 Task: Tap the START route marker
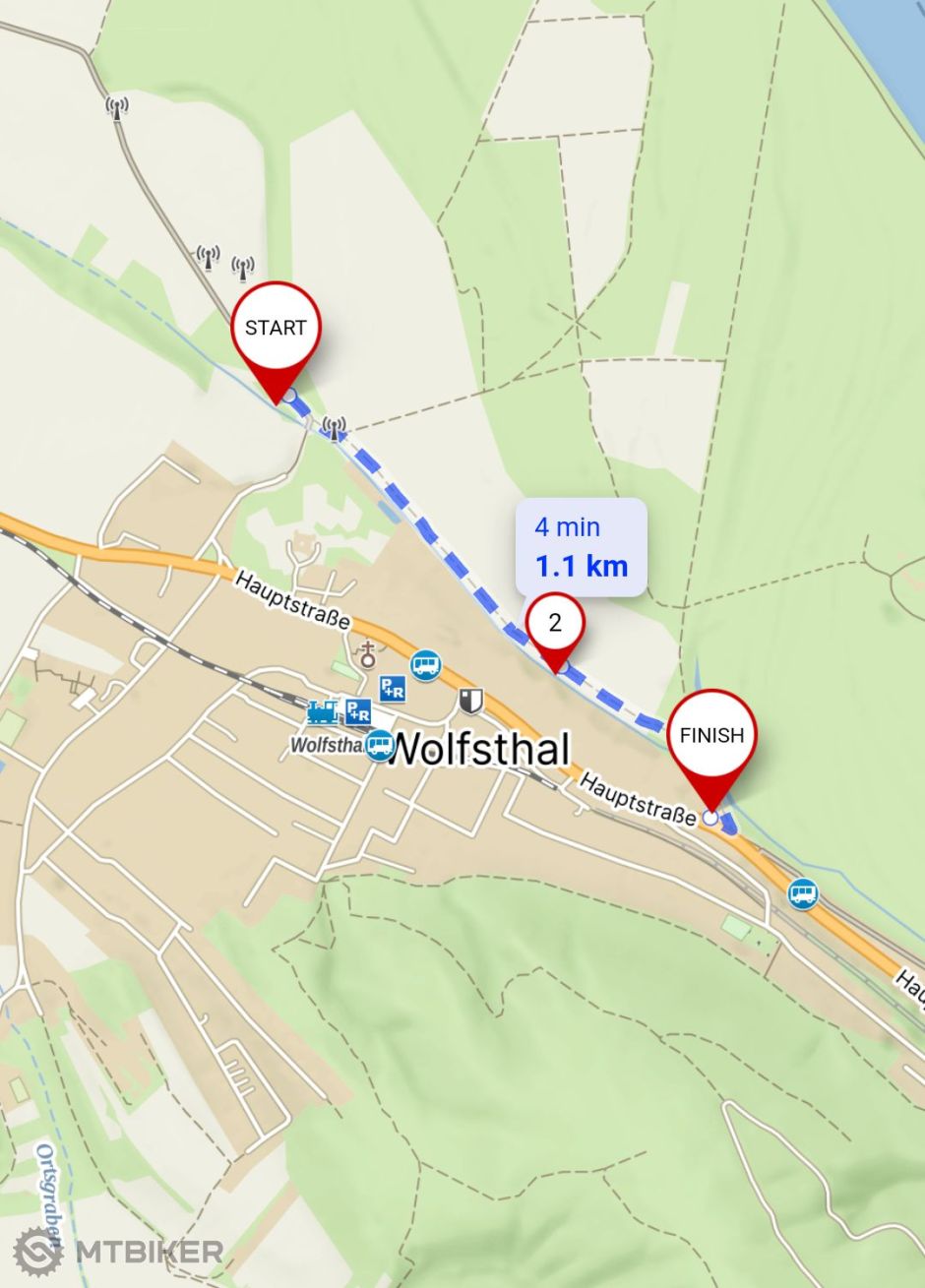(x=276, y=329)
